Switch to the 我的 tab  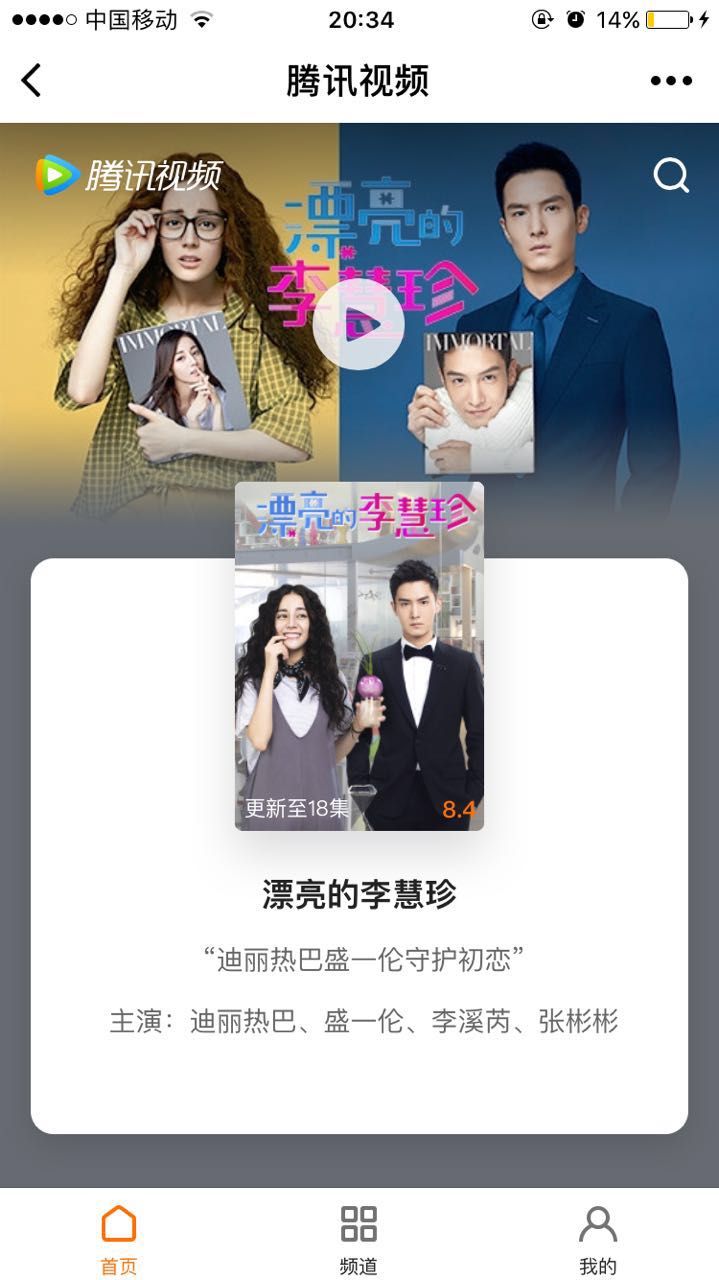point(598,1240)
